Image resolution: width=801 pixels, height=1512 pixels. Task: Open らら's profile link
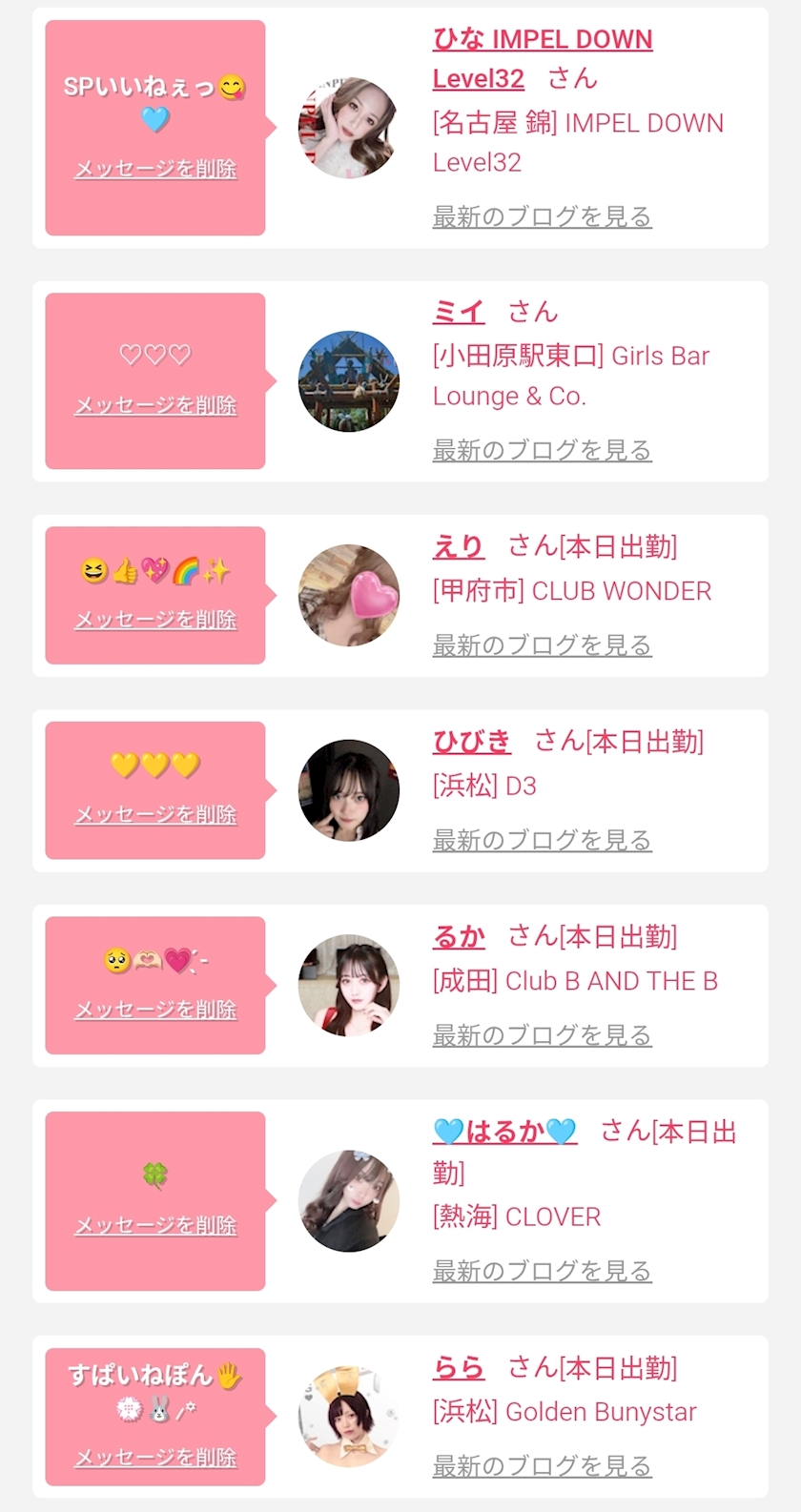[459, 1367]
